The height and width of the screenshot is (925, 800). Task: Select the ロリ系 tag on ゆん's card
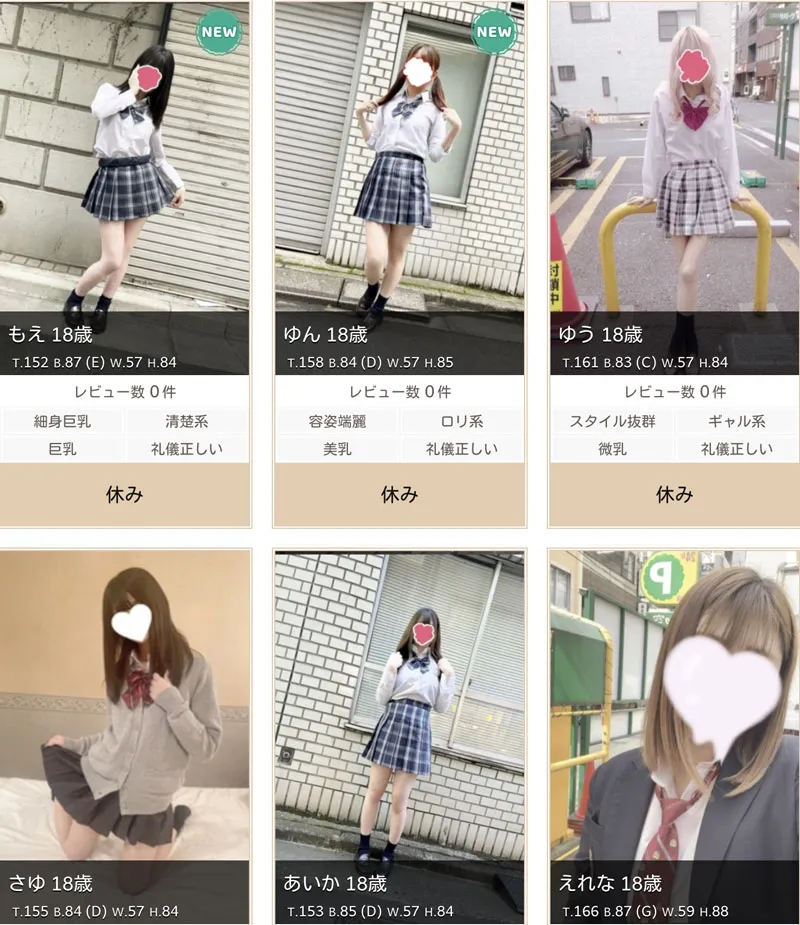coord(461,422)
